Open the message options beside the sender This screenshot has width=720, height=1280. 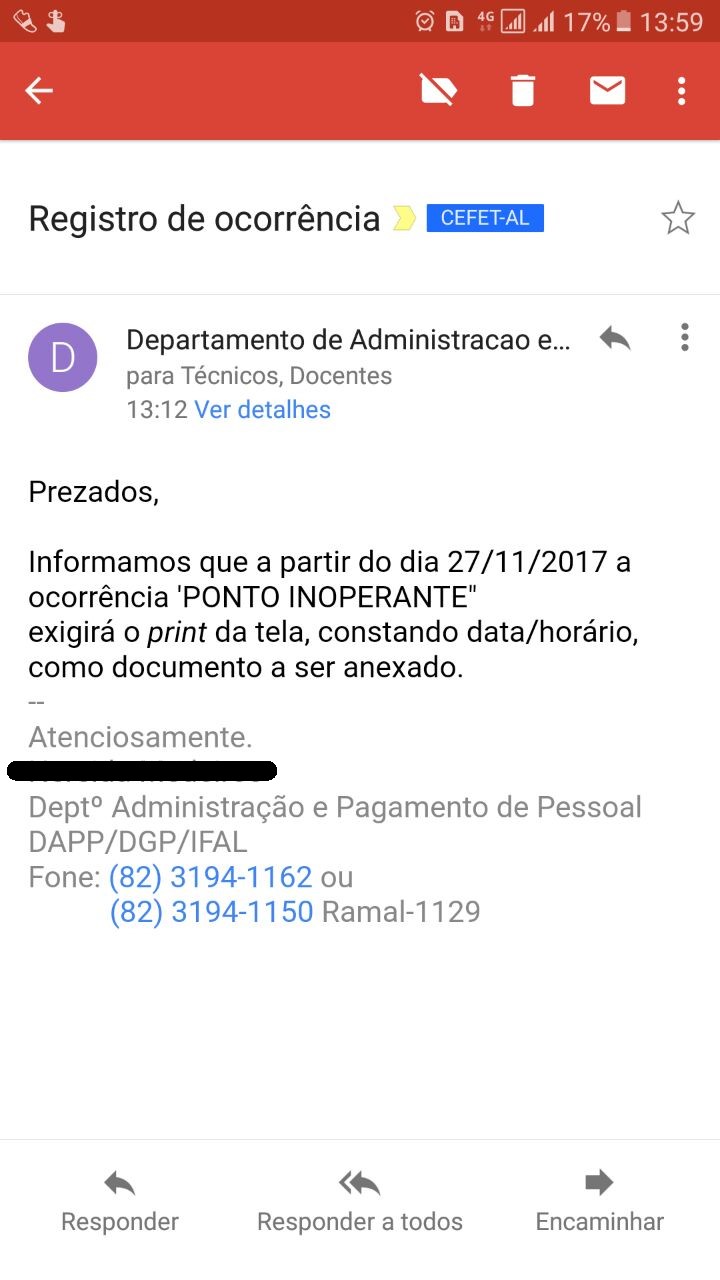(x=685, y=338)
